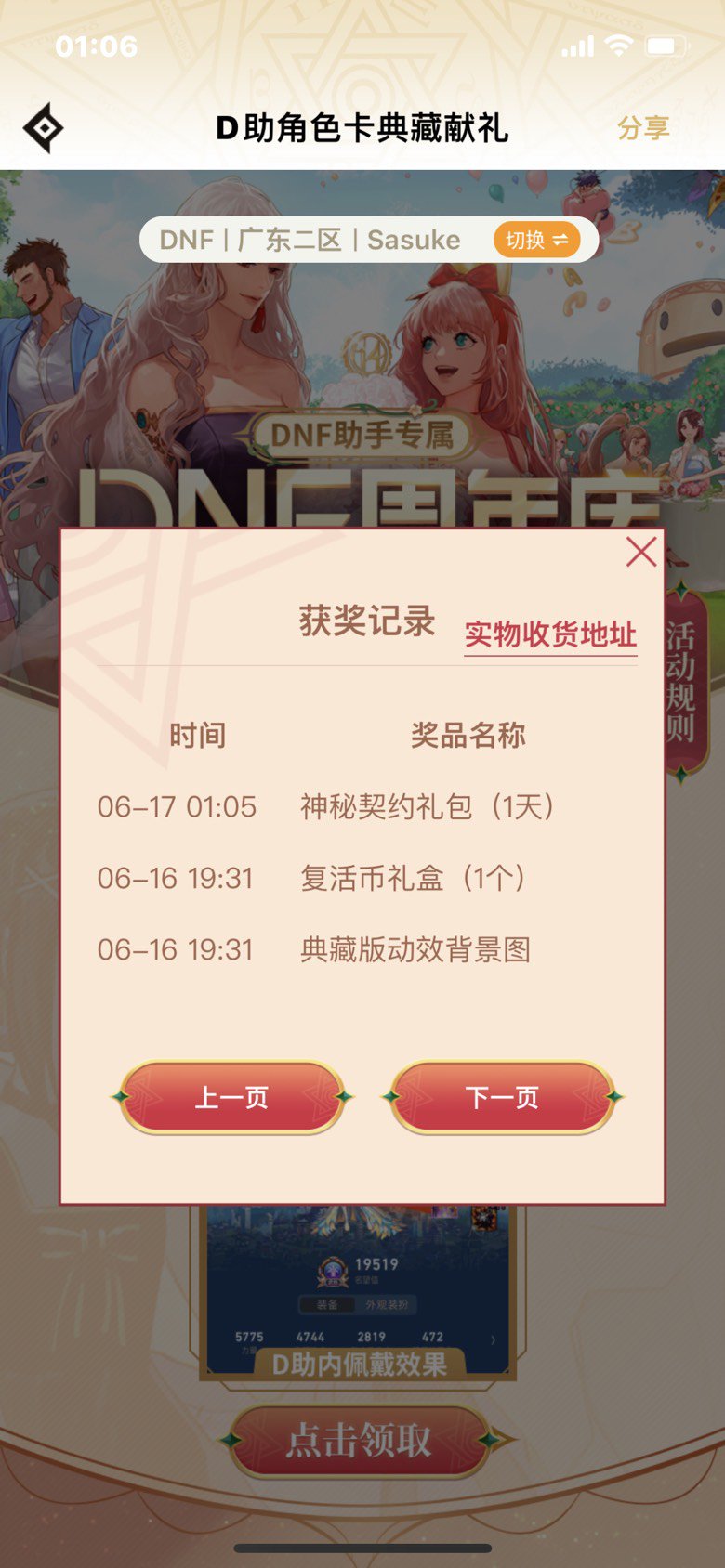Go to previous page with 上一页

(x=231, y=1097)
